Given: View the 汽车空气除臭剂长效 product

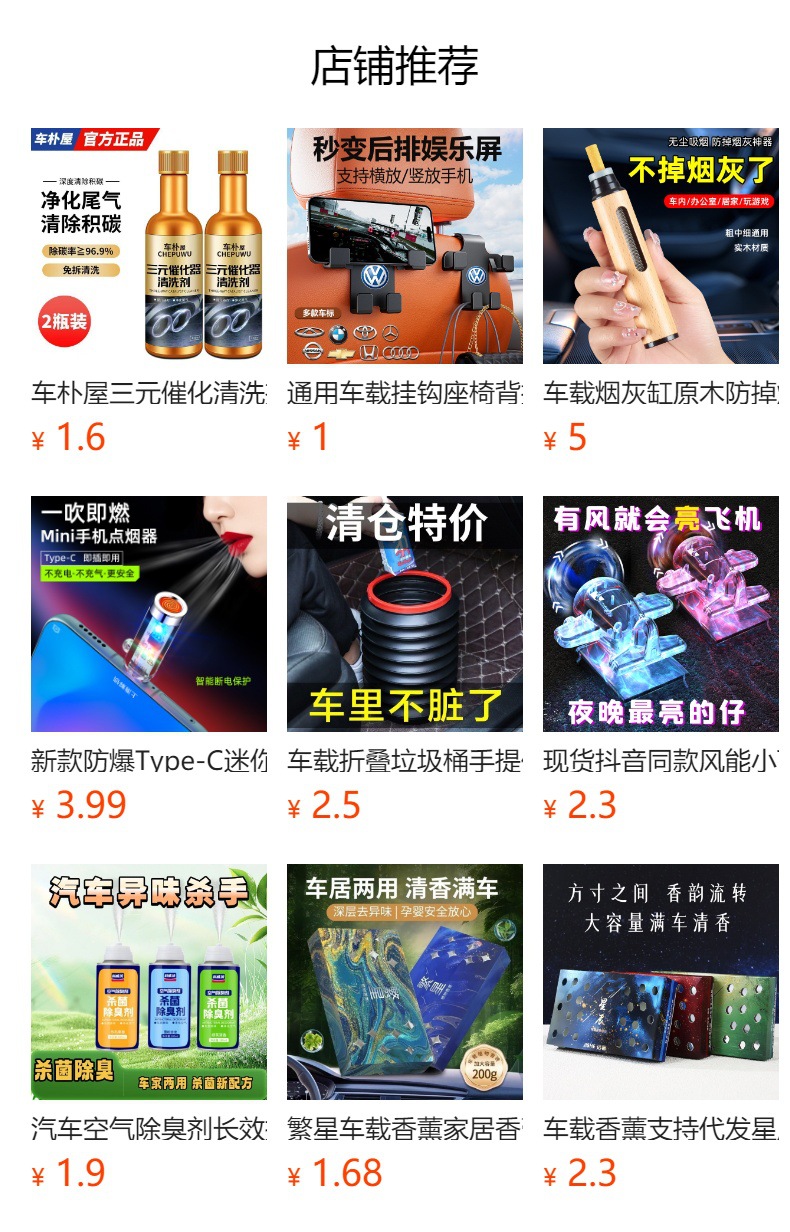Looking at the screenshot, I should point(149,1028).
